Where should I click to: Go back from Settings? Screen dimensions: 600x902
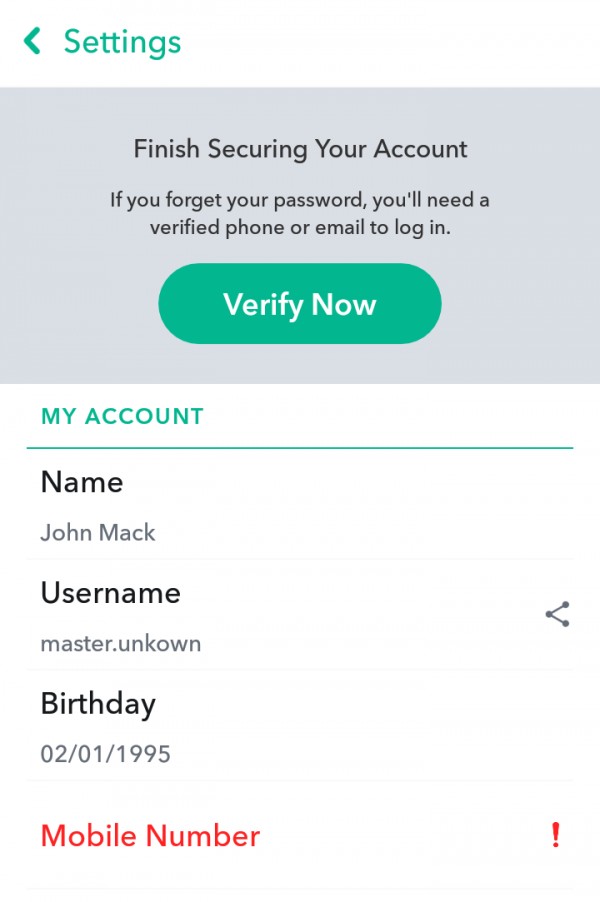[x=33, y=42]
